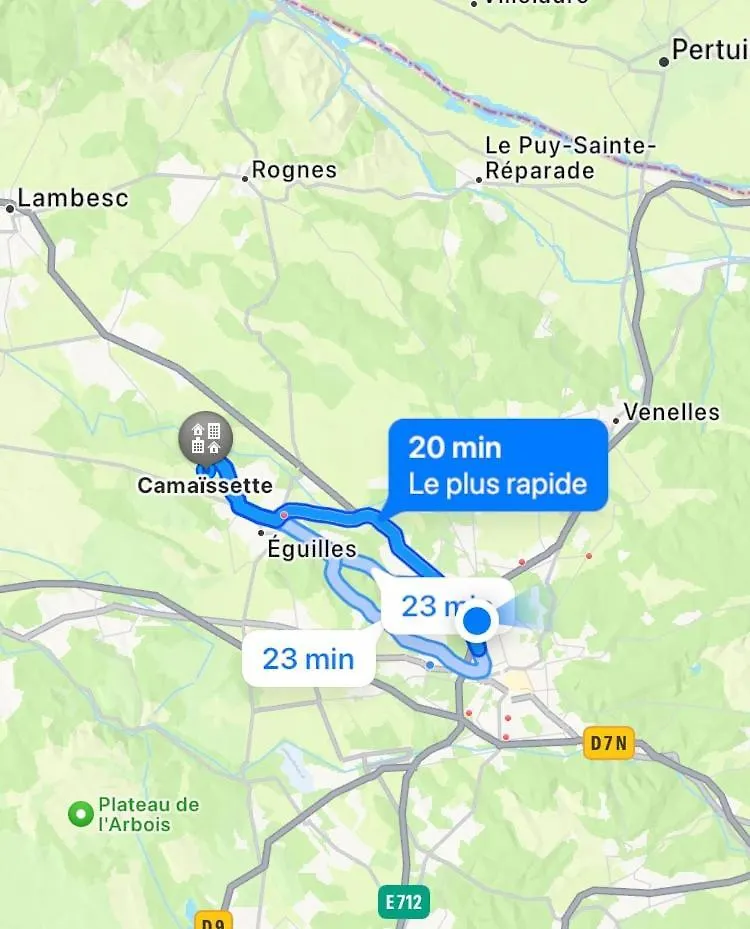
Task: Open the Plateau de l'Arbois place marker
Action: pos(80,814)
